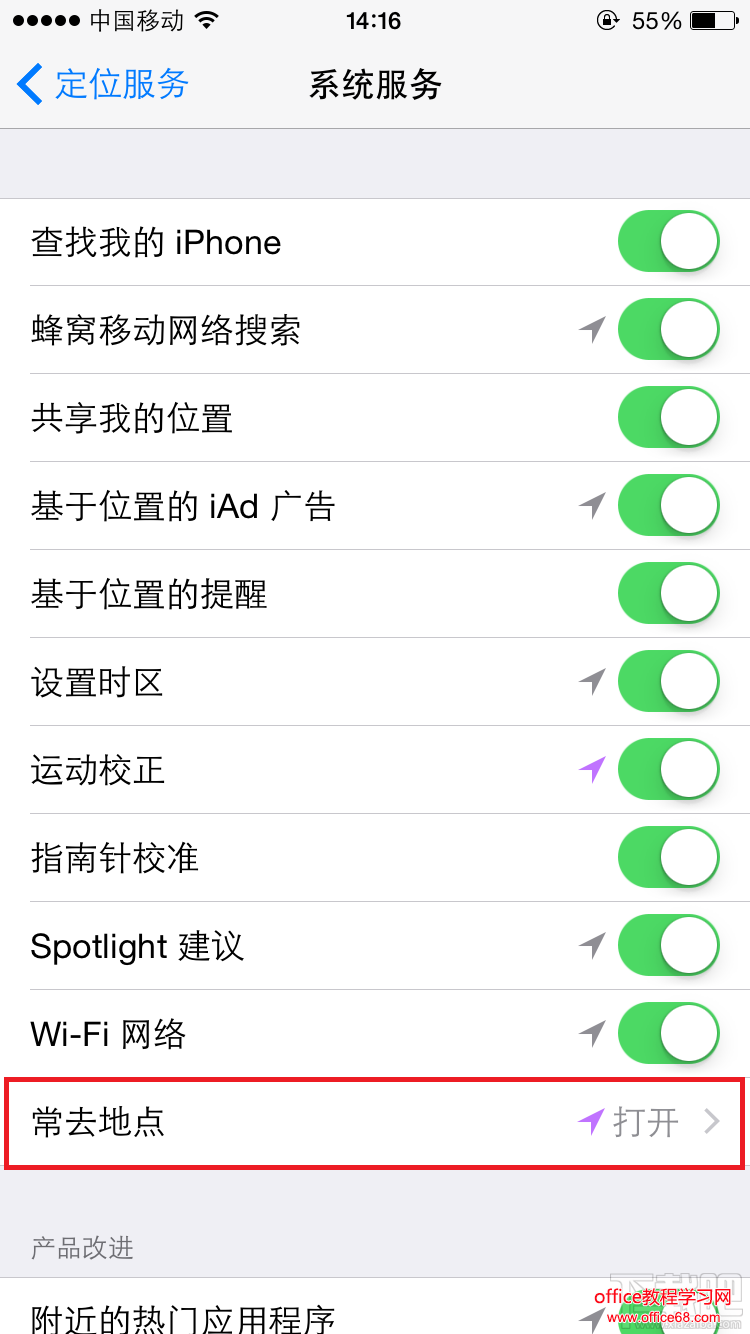Disable 蜂窝移动网络搜索 switch
Viewport: 750px width, 1334px height.
pos(668,330)
